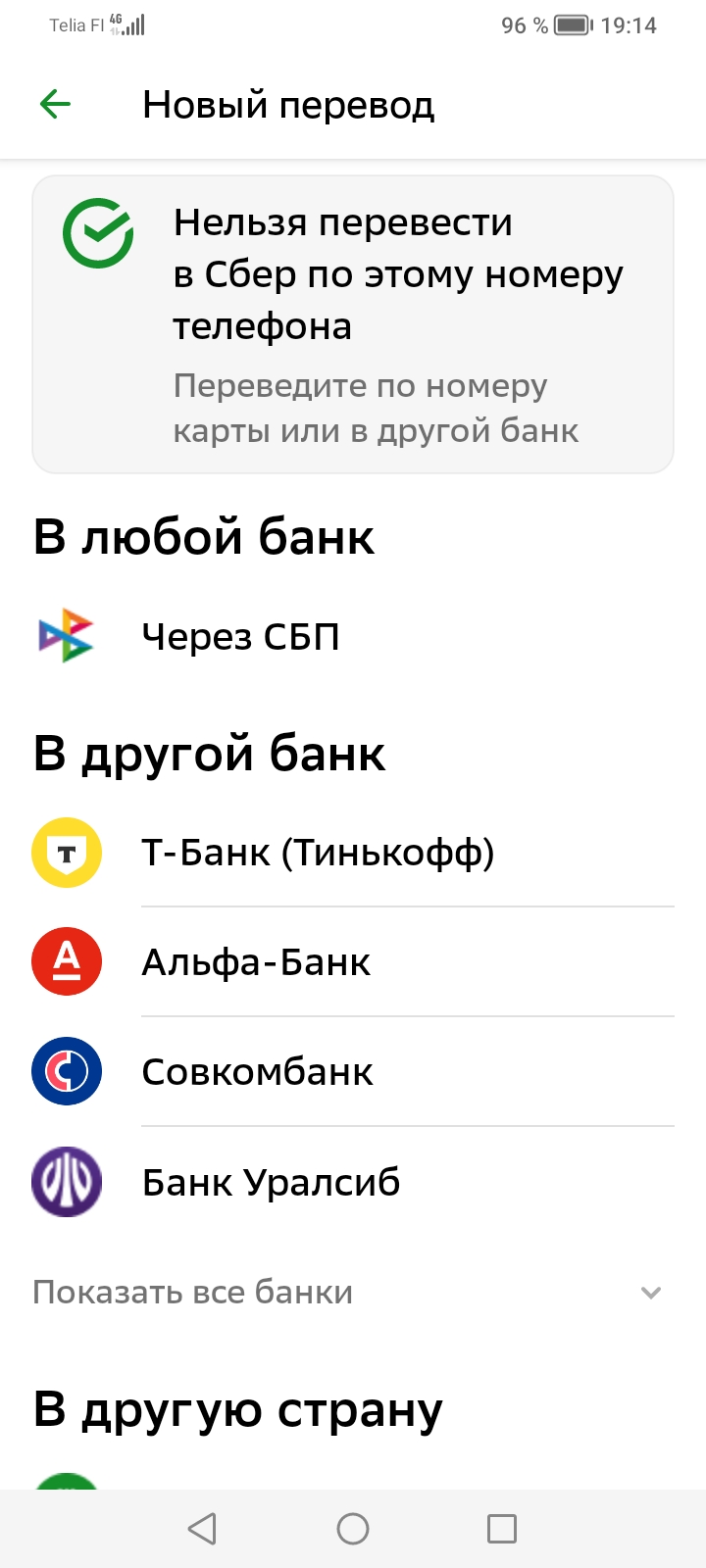Tap the system home button
The image size is (706, 1568).
tap(353, 1529)
